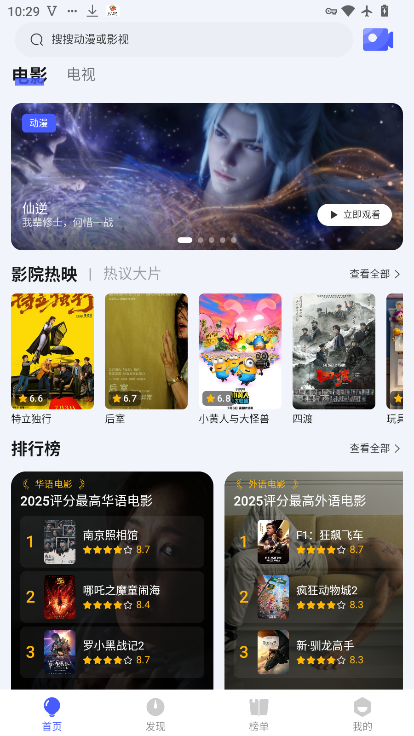Image resolution: width=414 pixels, height=736 pixels.
Task: Open the 小黄人与大怪兽 movie poster
Action: [240, 351]
